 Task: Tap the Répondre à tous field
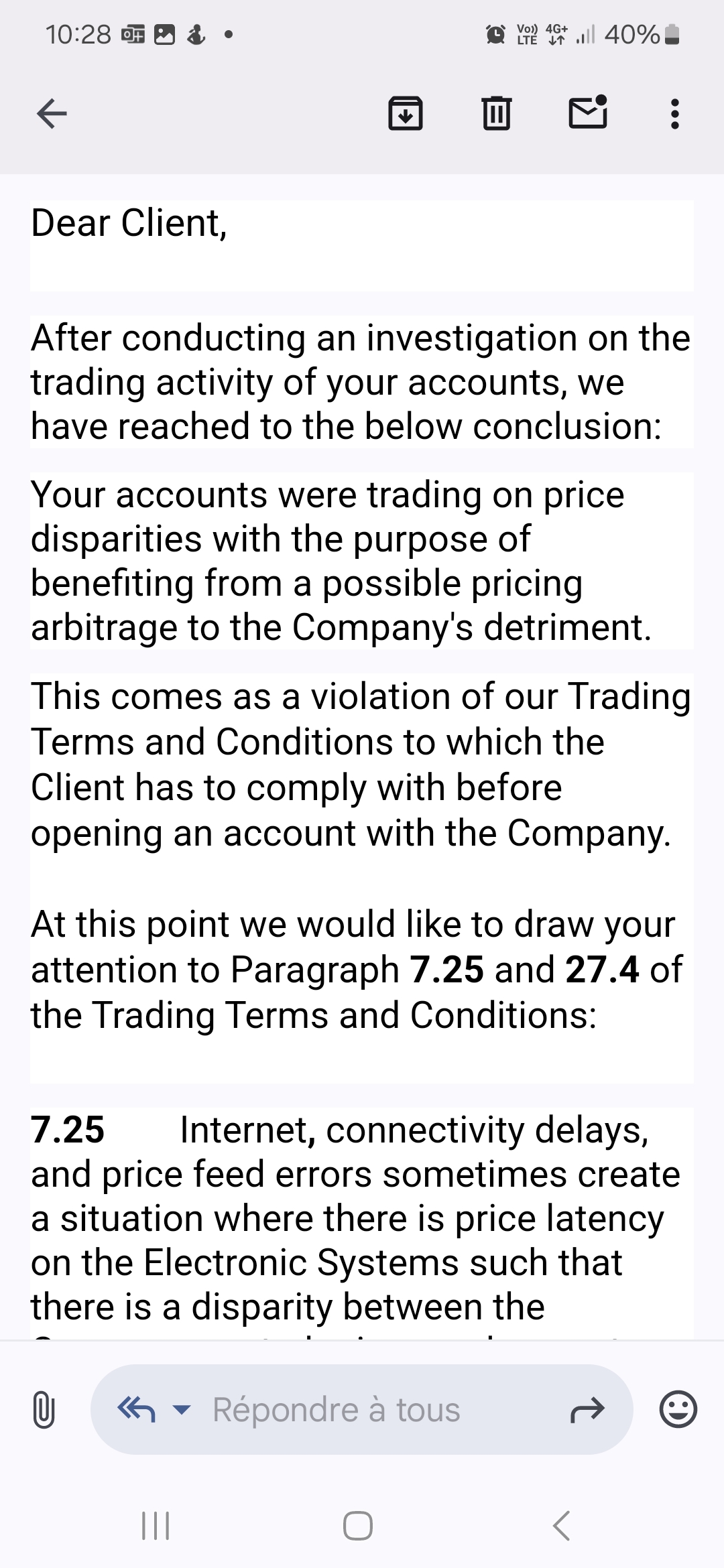(x=337, y=1410)
